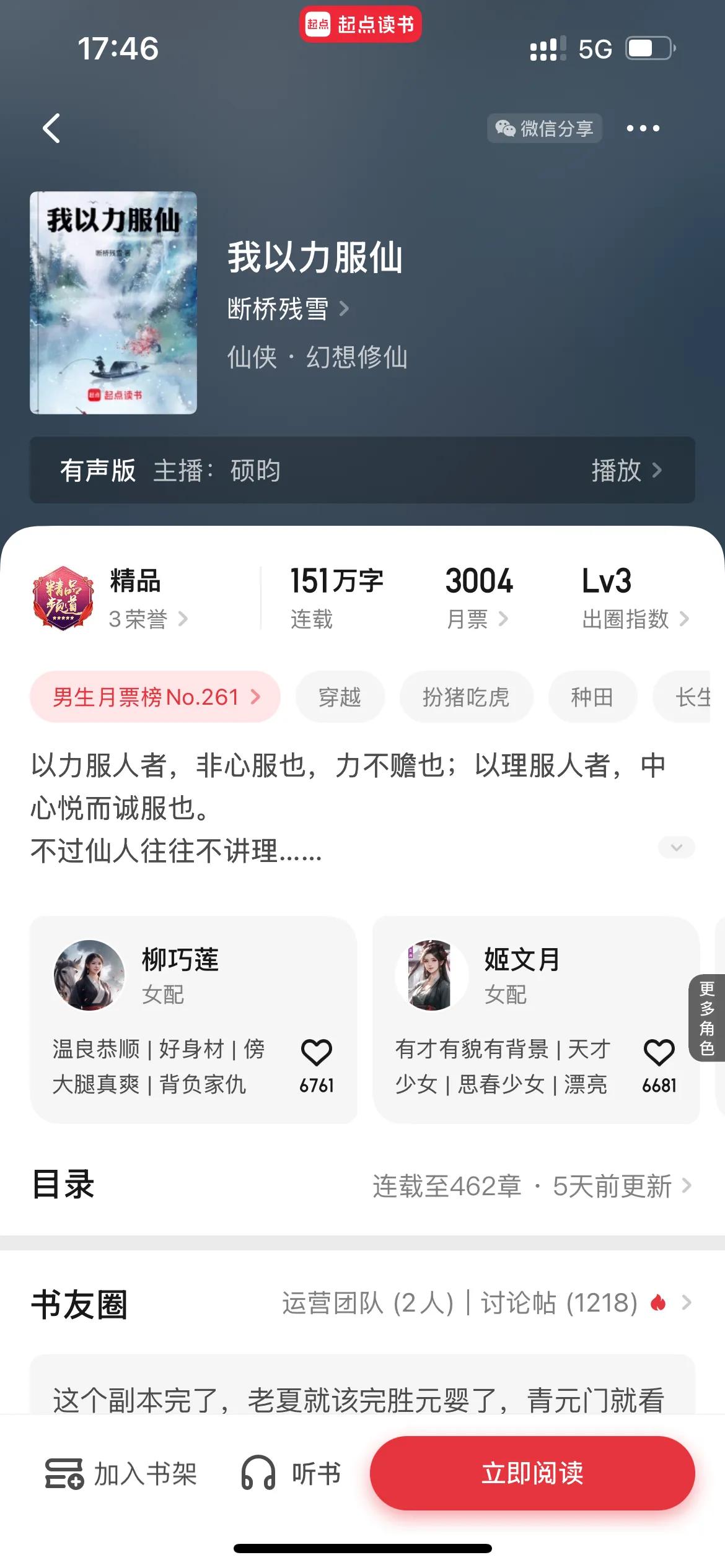View the 3荣誉 honors details

[x=147, y=619]
